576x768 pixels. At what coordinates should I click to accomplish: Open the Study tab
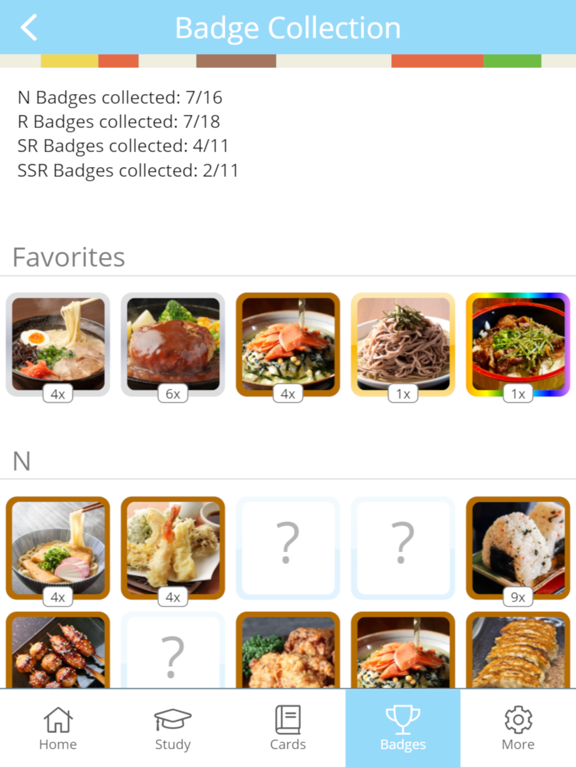tap(172, 728)
